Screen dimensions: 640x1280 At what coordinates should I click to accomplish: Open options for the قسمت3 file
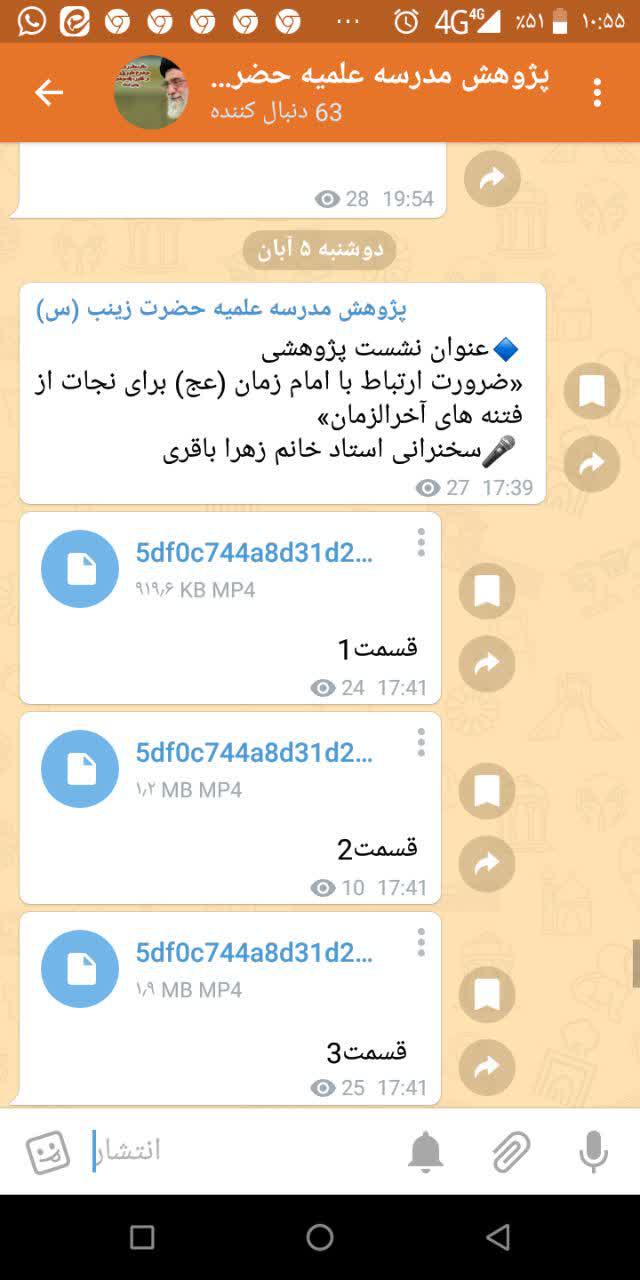pyautogui.click(x=421, y=942)
